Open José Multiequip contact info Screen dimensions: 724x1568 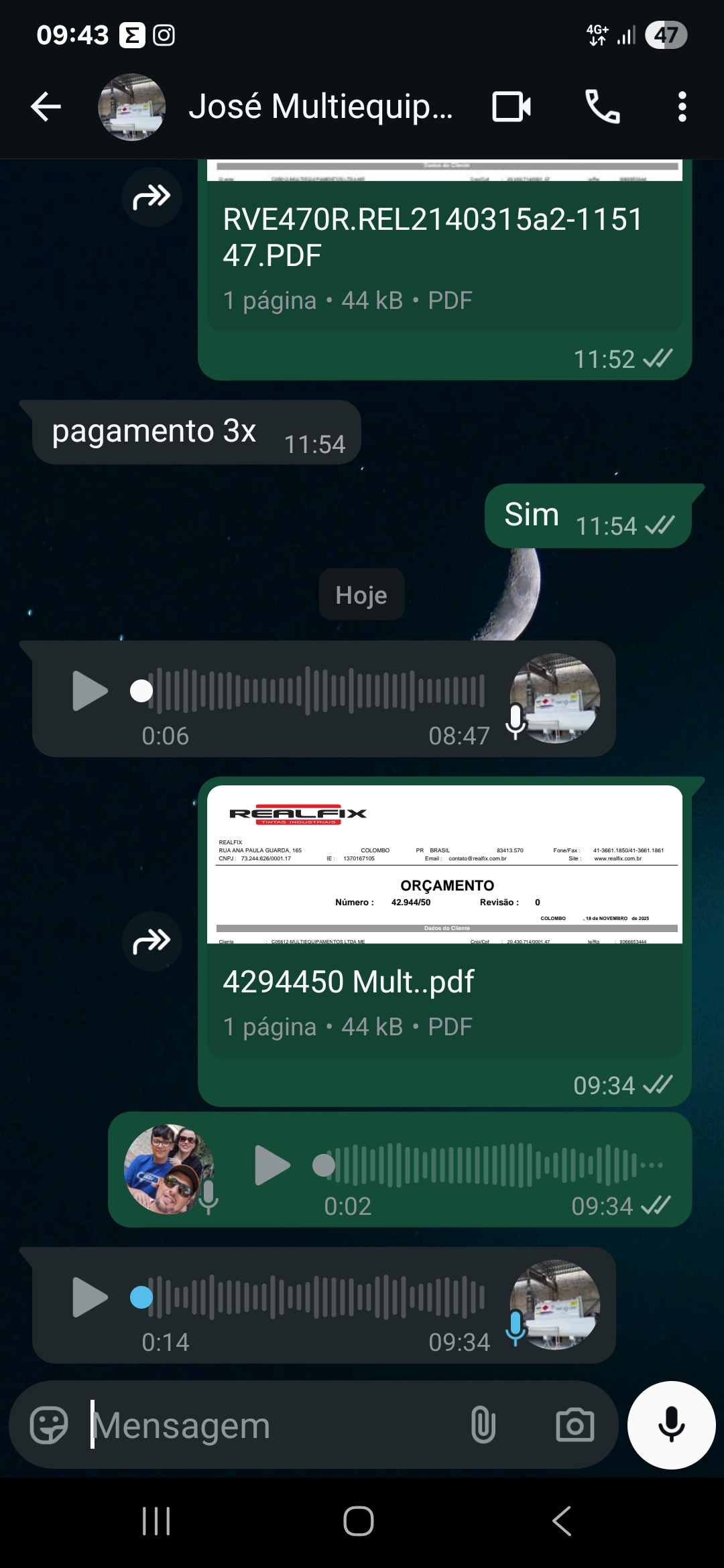pyautogui.click(x=320, y=107)
